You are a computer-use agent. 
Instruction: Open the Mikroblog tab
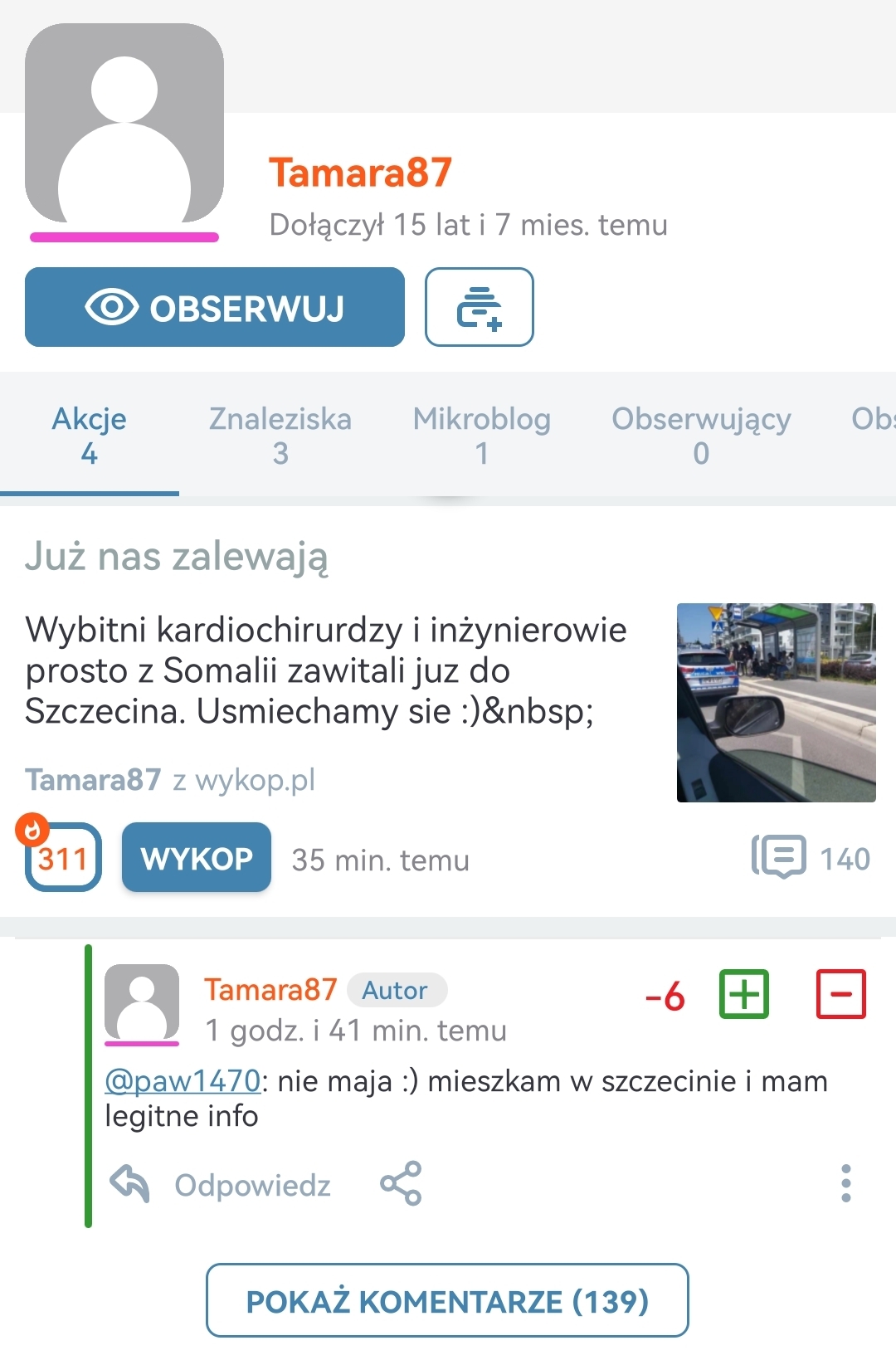(481, 435)
